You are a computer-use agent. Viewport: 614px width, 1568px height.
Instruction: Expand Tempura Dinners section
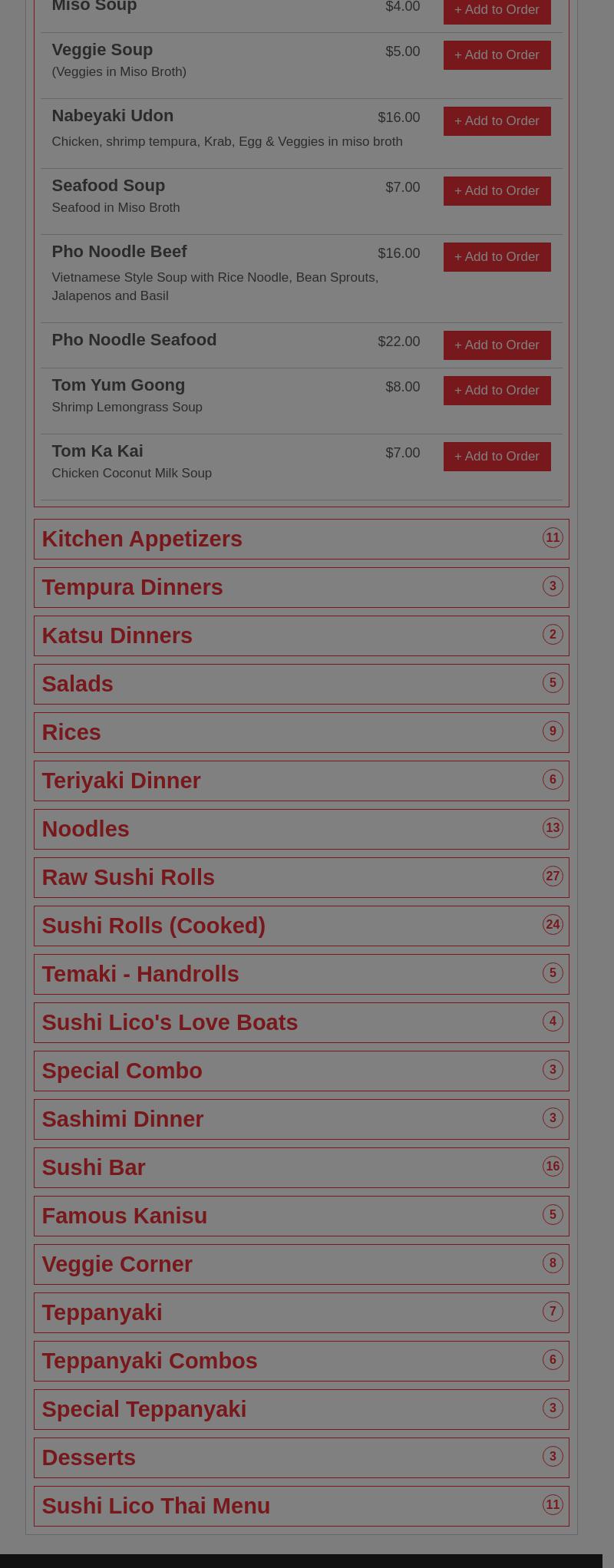301,587
